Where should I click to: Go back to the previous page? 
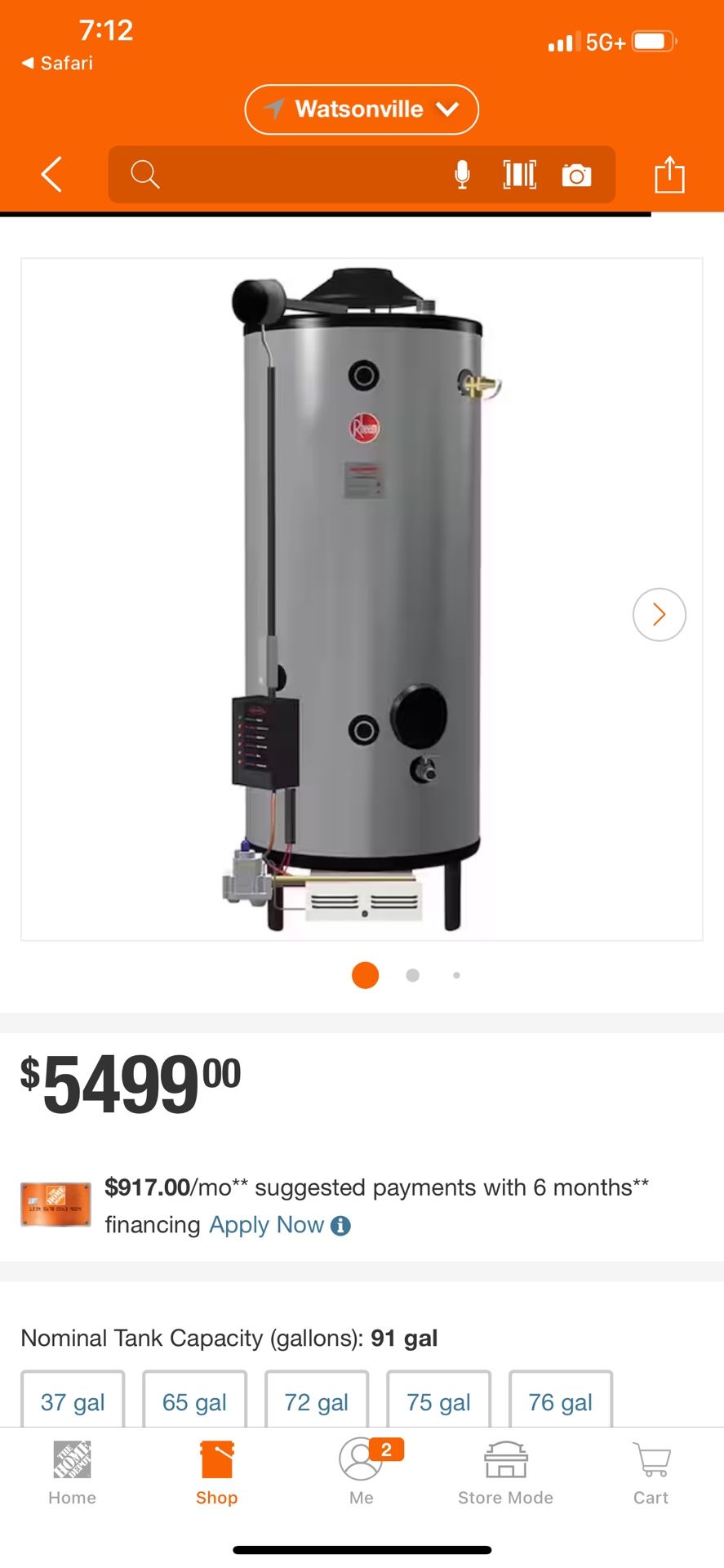(52, 174)
